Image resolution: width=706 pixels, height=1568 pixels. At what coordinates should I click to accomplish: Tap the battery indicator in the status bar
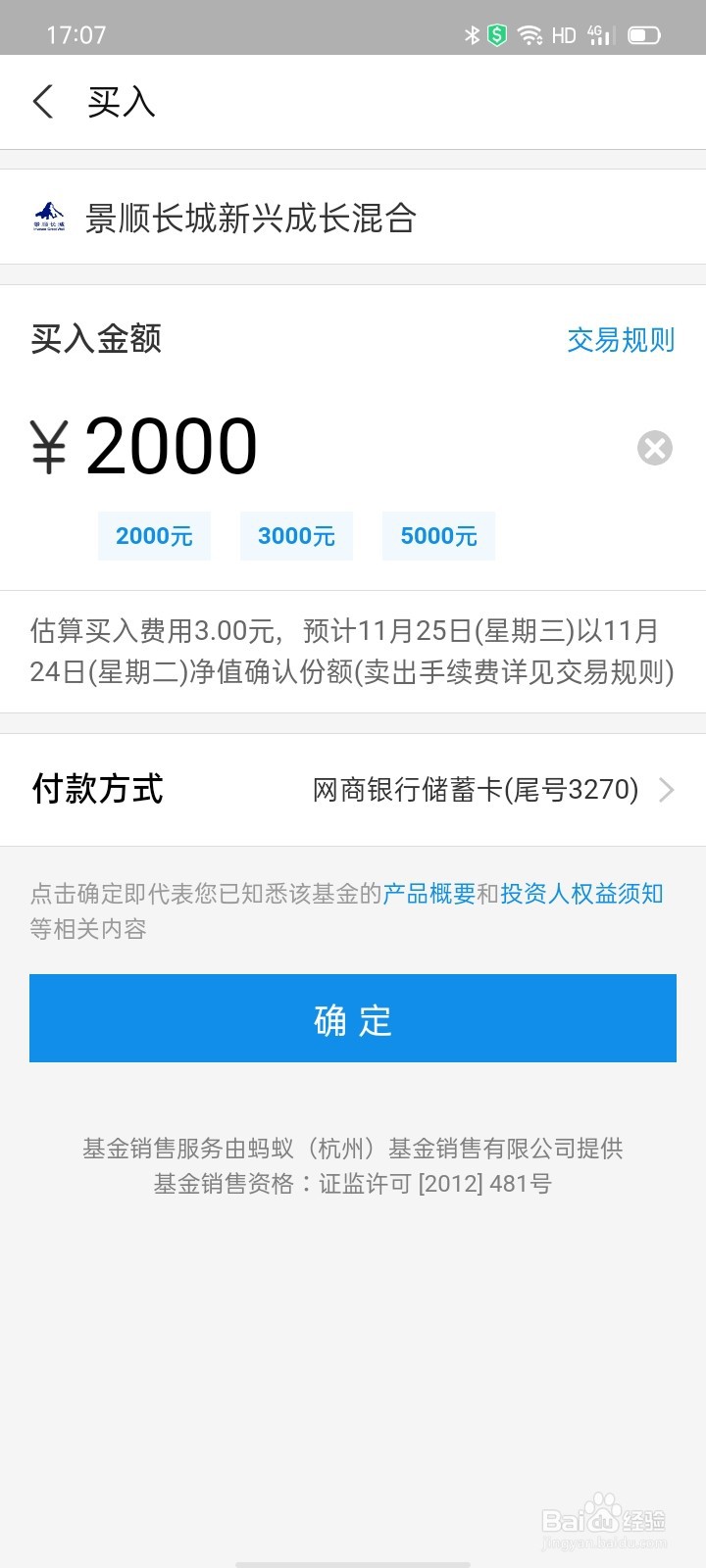click(x=644, y=34)
